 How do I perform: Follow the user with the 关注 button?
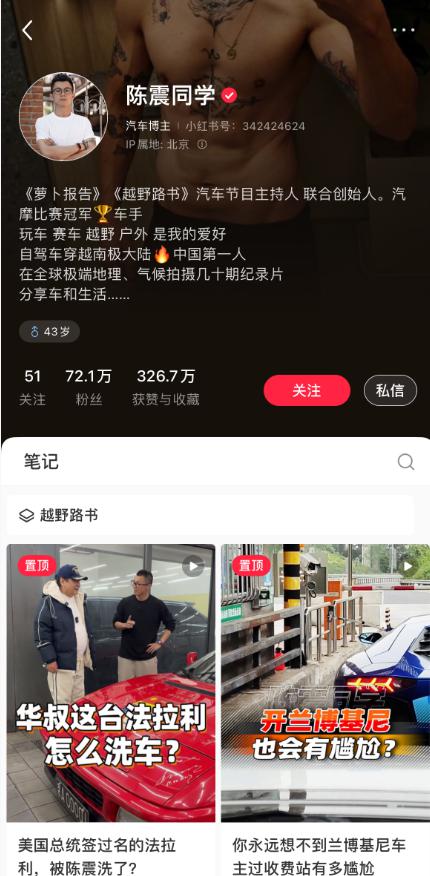click(x=307, y=391)
